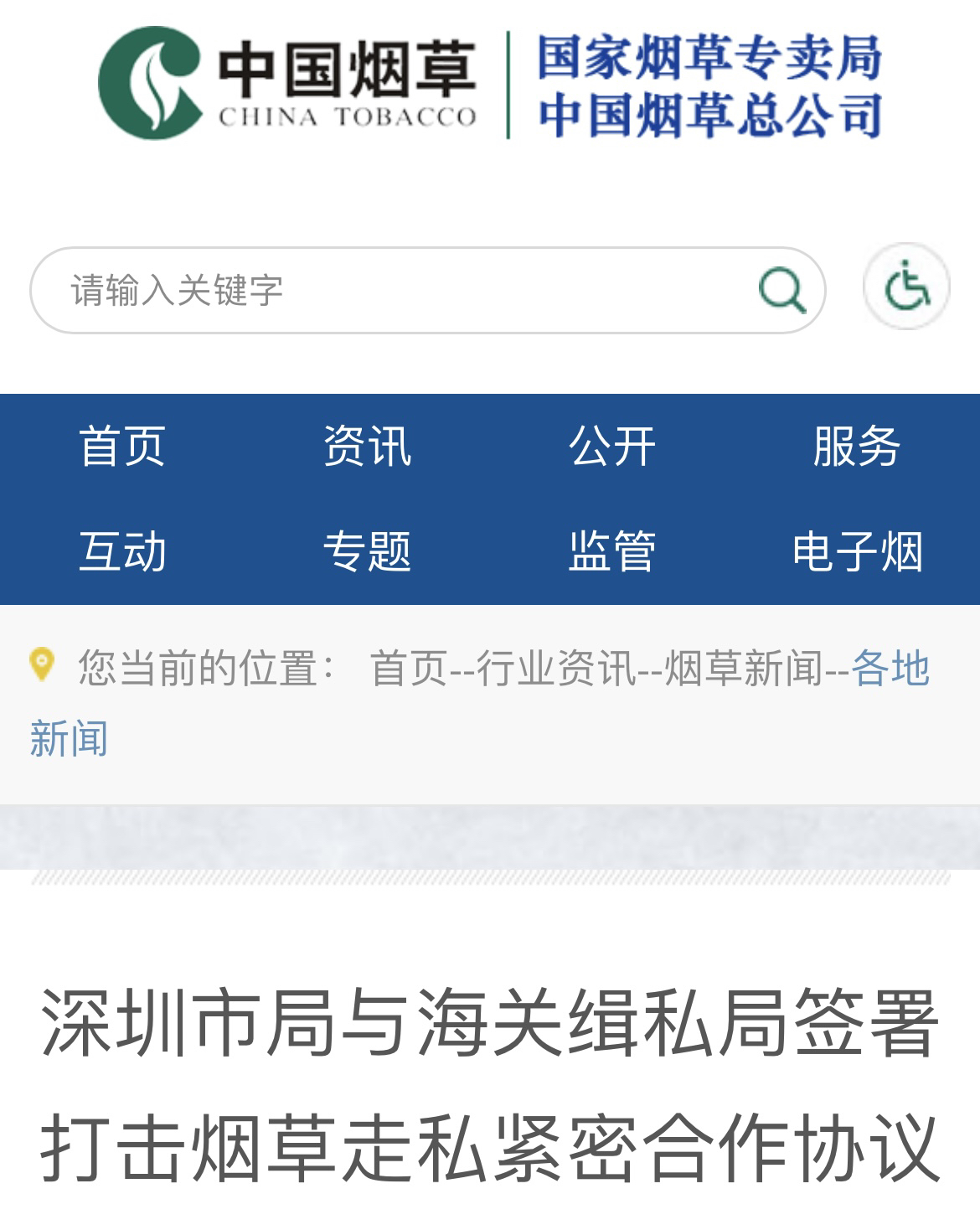980x1230 pixels.
Task: Open the 行业资讯 breadcrumb link
Action: coord(556,669)
